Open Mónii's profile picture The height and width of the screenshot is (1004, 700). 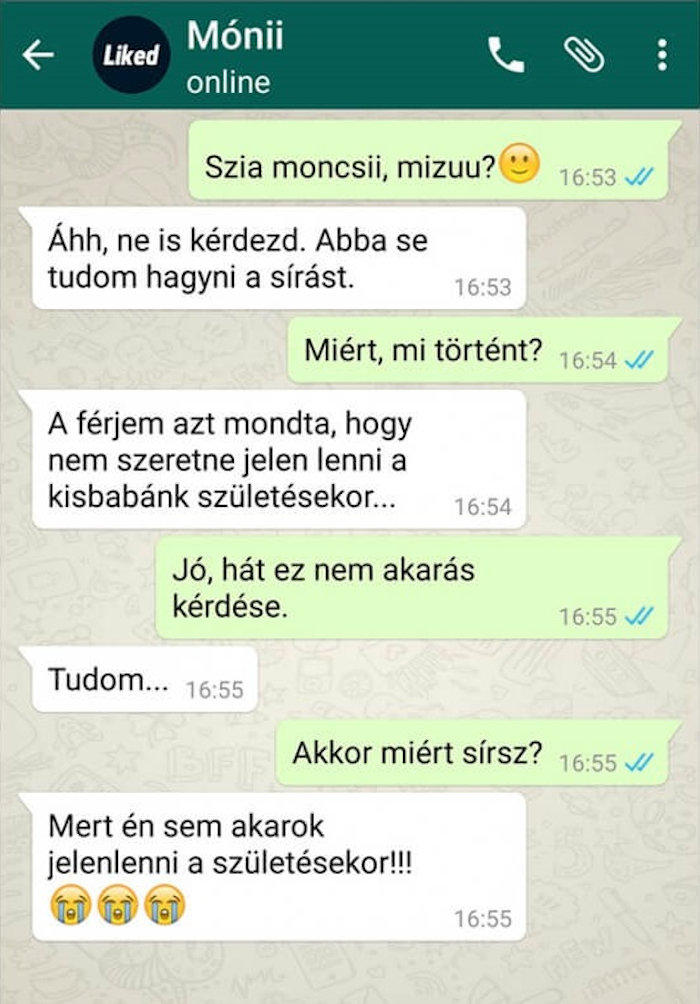click(130, 55)
